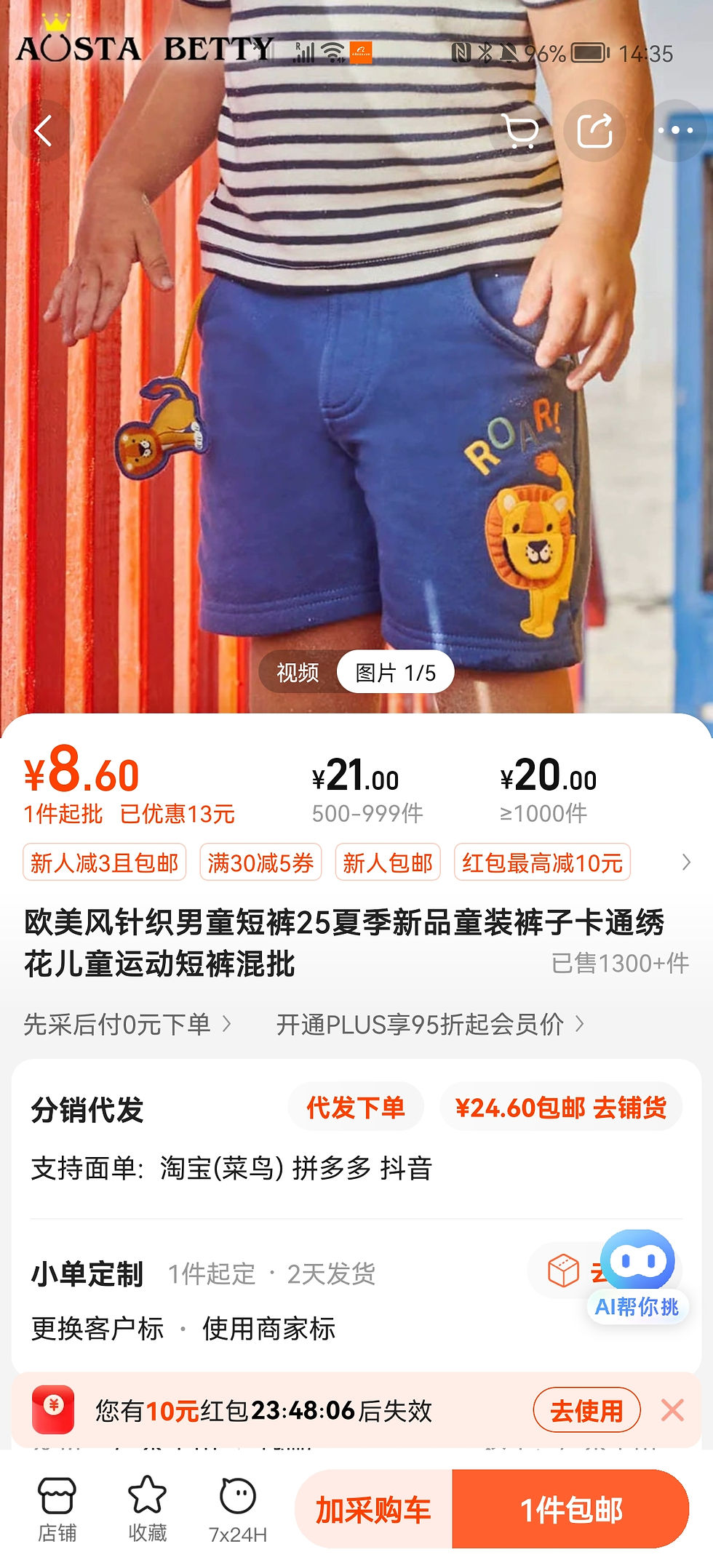Open 先采后付0元下单 details
Image resolution: width=713 pixels, height=1568 pixels.
127,1024
